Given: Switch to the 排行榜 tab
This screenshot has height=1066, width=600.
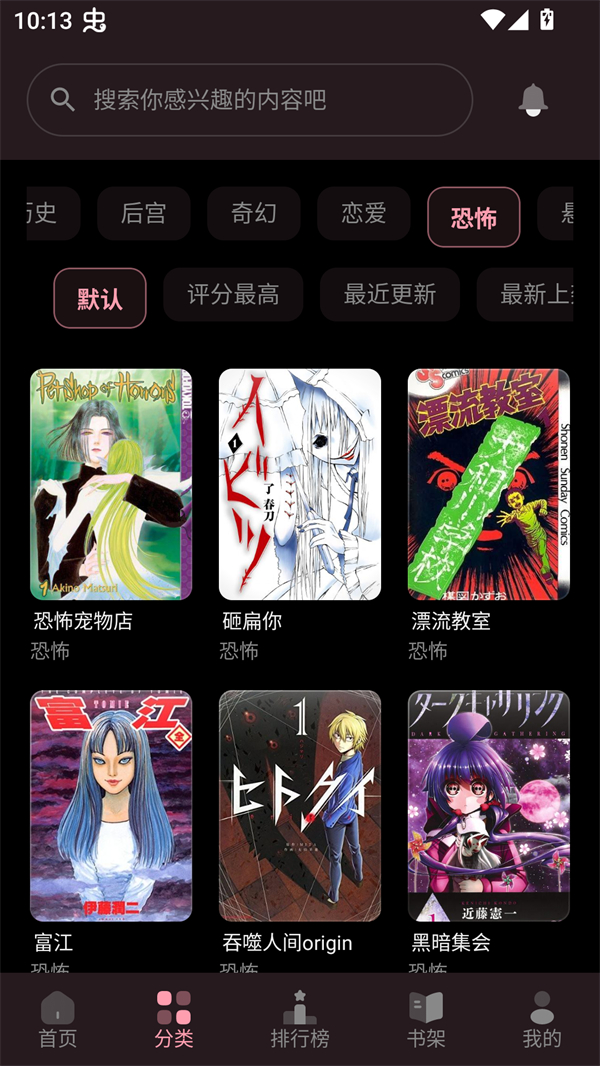Looking at the screenshot, I should [300, 1020].
